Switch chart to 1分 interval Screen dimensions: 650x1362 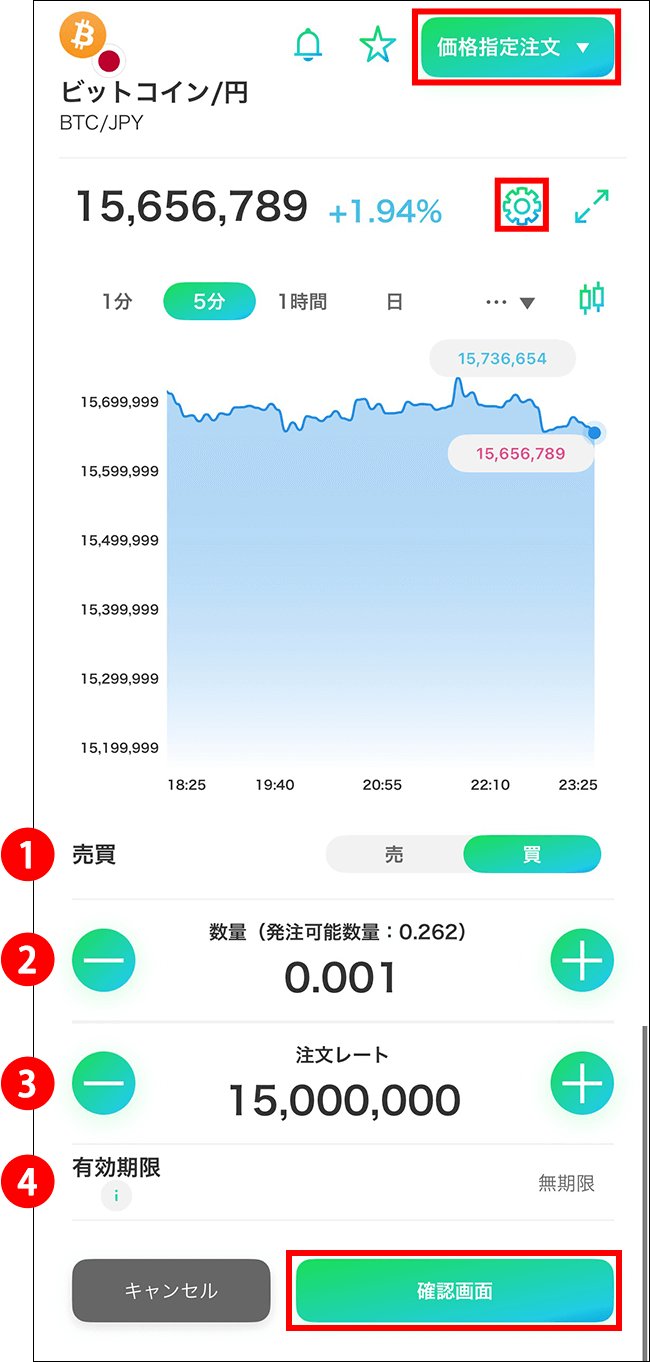(x=117, y=301)
